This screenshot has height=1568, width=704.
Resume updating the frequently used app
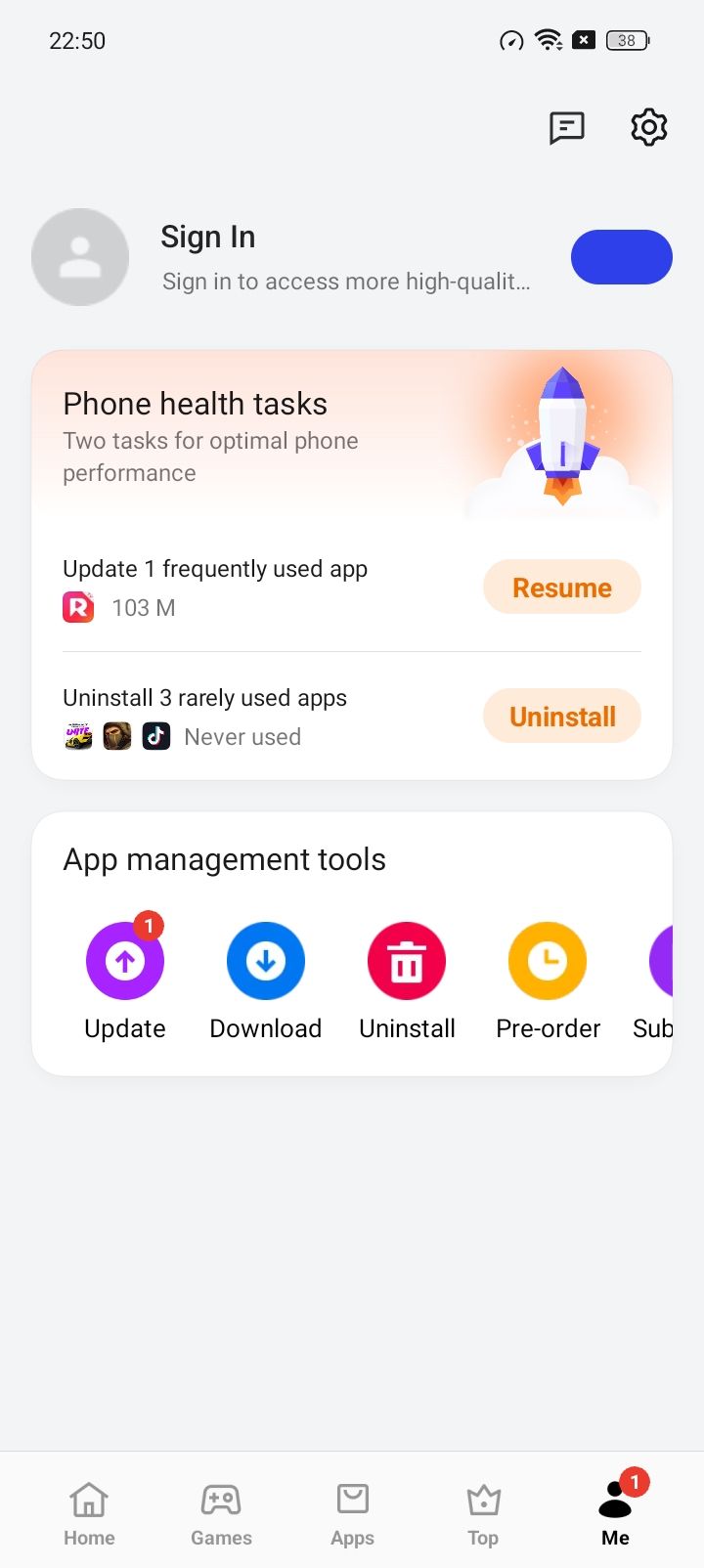coord(561,588)
